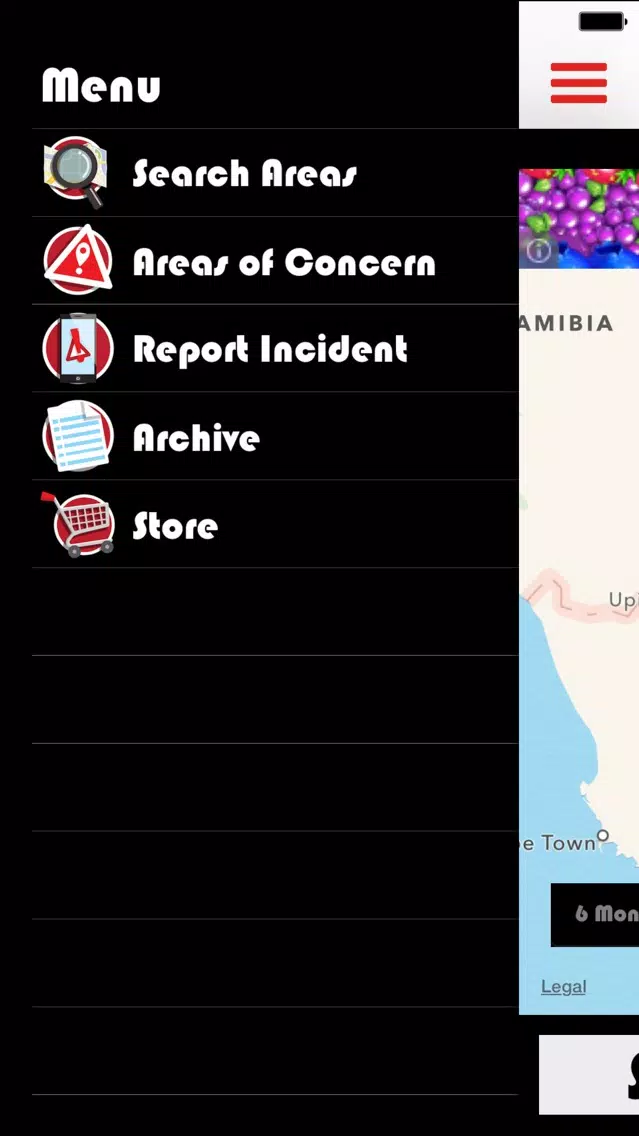Open Areas of Concern
Screen dimensions: 639x1136
[x=283, y=263]
